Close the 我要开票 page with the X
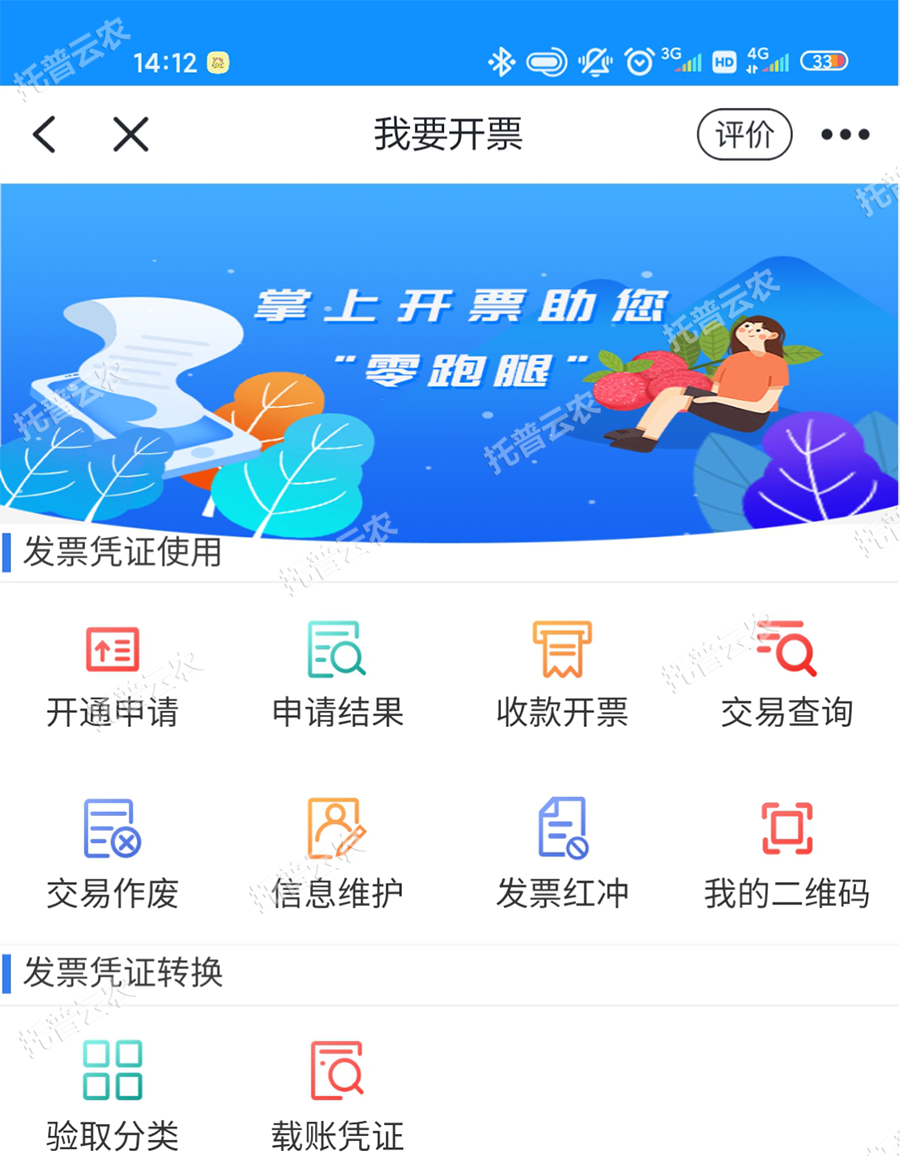The width and height of the screenshot is (900, 1170). [130, 133]
